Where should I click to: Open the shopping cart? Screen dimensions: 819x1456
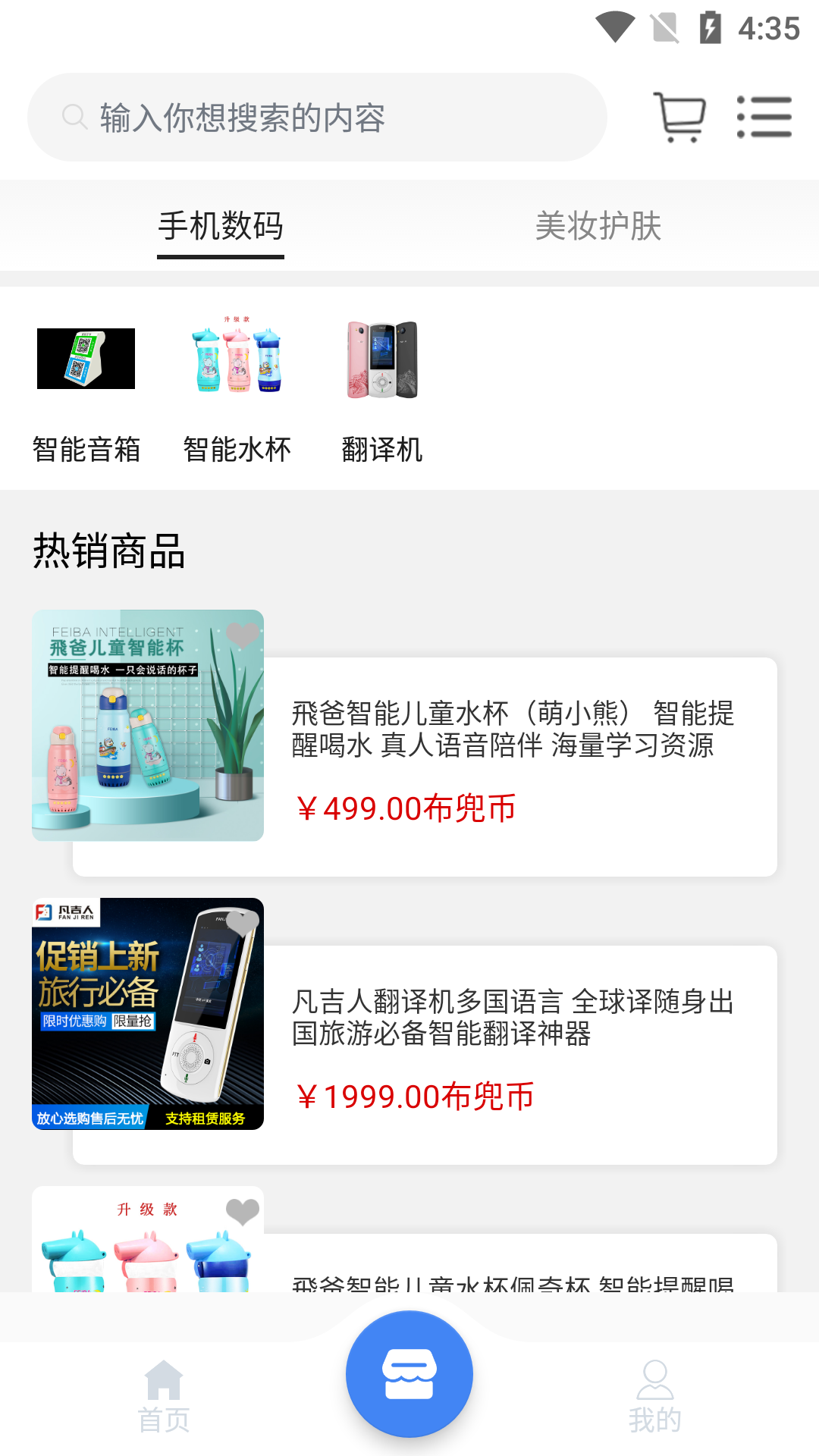click(x=679, y=118)
